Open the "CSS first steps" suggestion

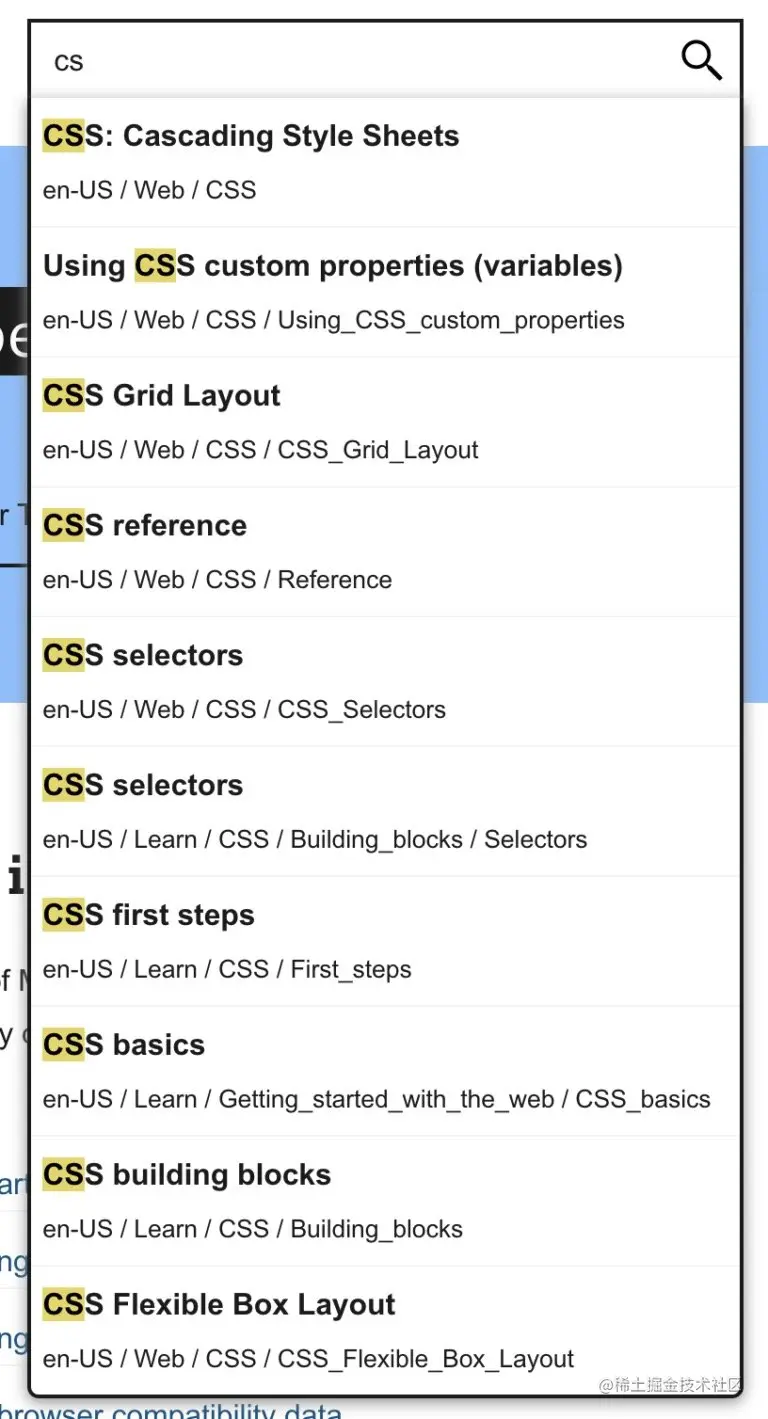coord(385,941)
